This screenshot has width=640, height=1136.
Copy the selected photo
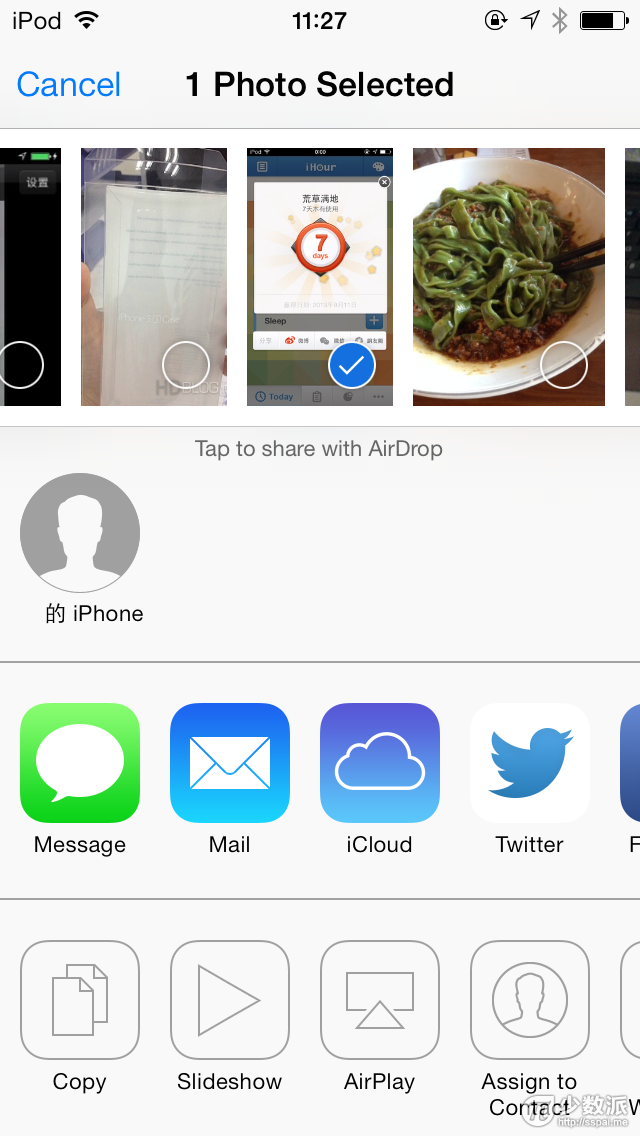point(80,1000)
